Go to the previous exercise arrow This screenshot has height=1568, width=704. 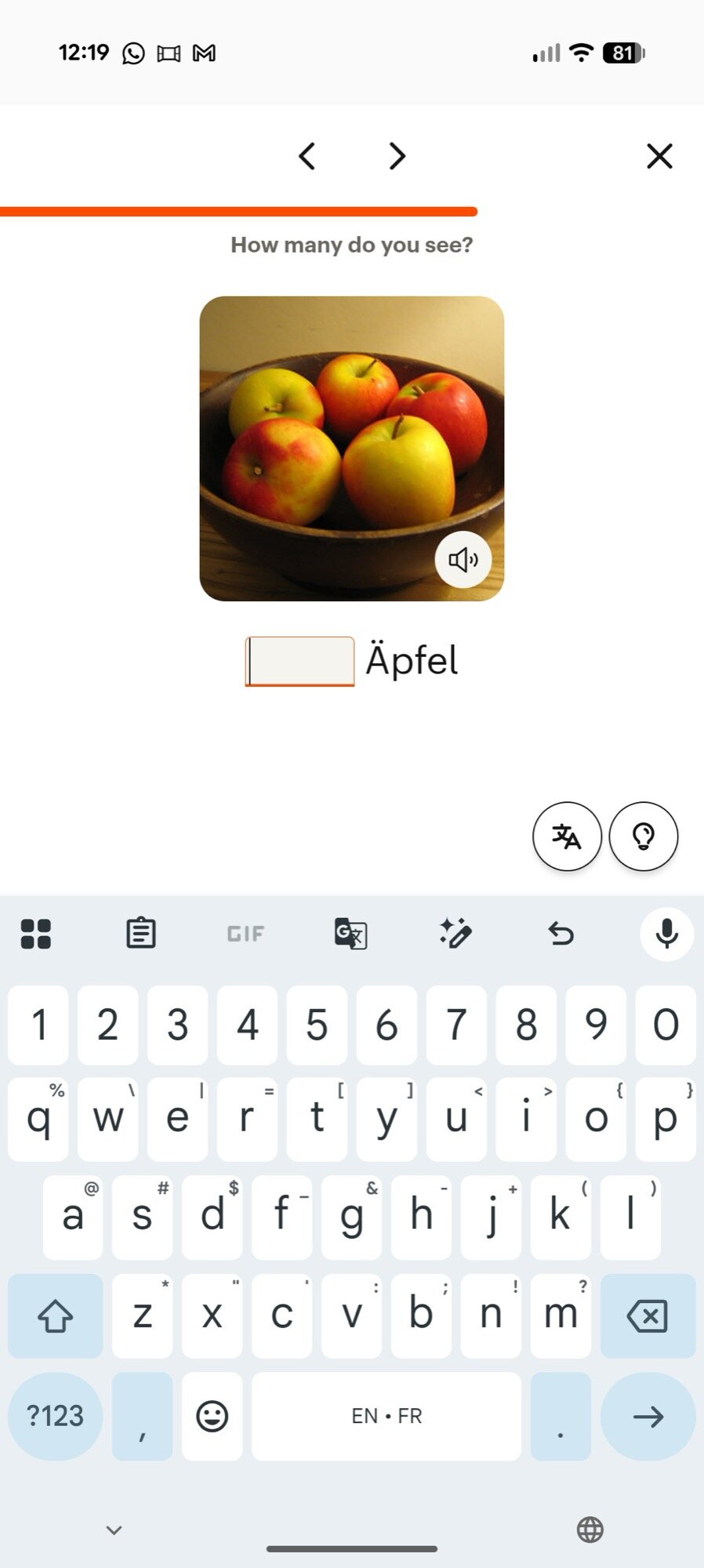point(307,156)
